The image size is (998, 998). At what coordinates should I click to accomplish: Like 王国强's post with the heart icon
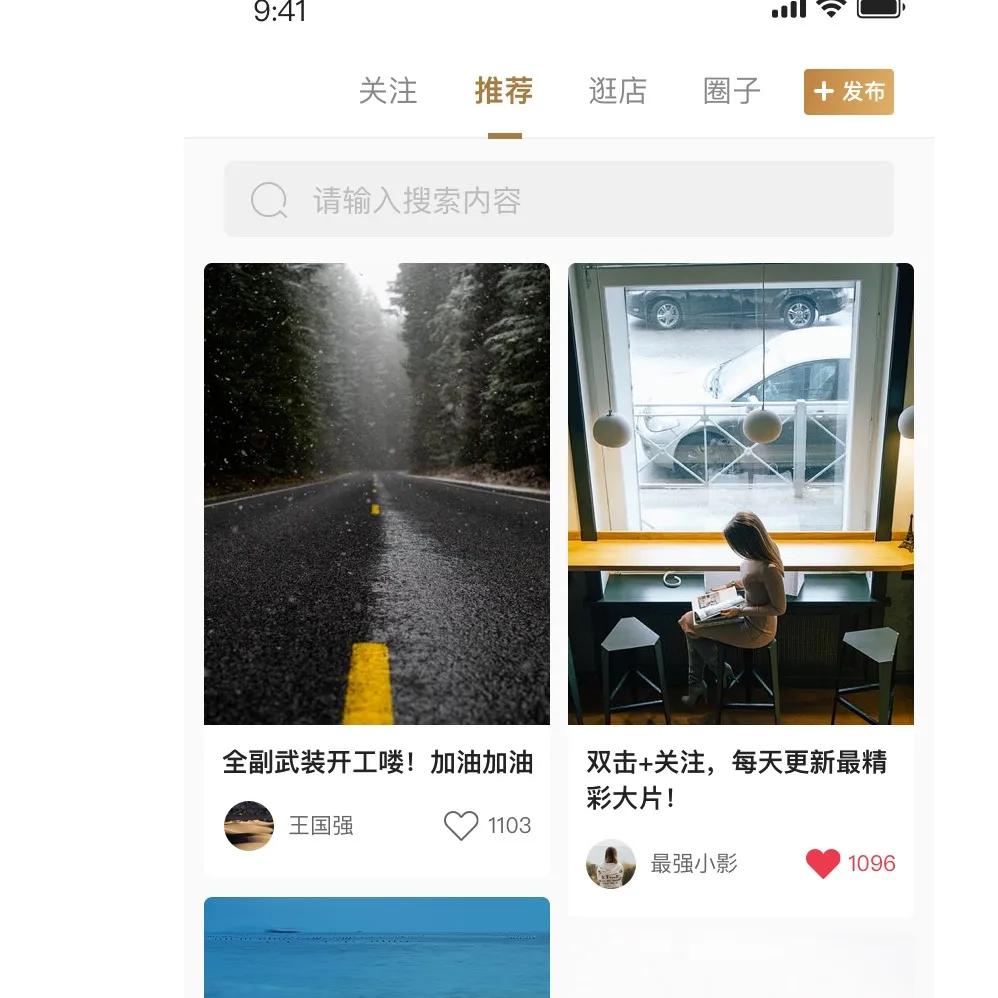tap(461, 826)
